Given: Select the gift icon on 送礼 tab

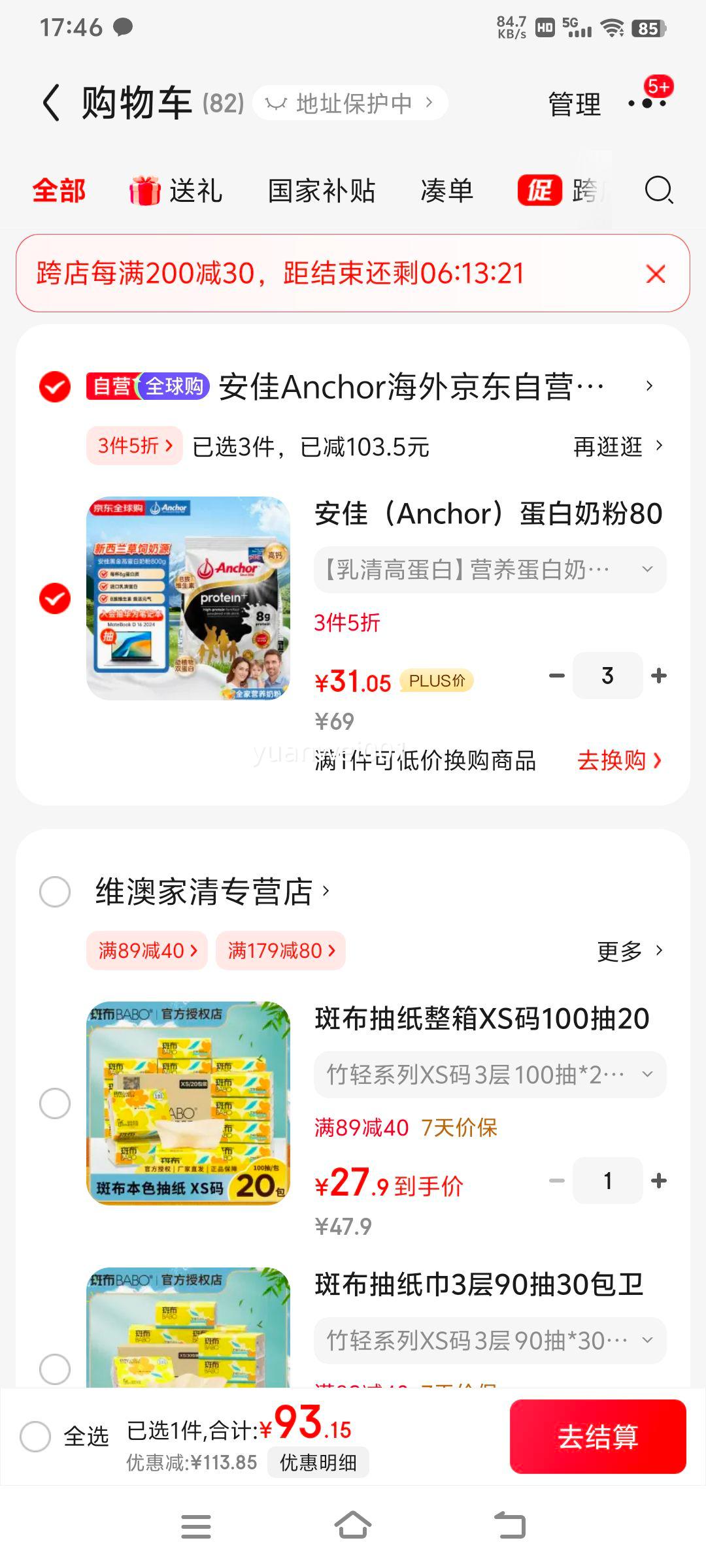Looking at the screenshot, I should pyautogui.click(x=145, y=190).
